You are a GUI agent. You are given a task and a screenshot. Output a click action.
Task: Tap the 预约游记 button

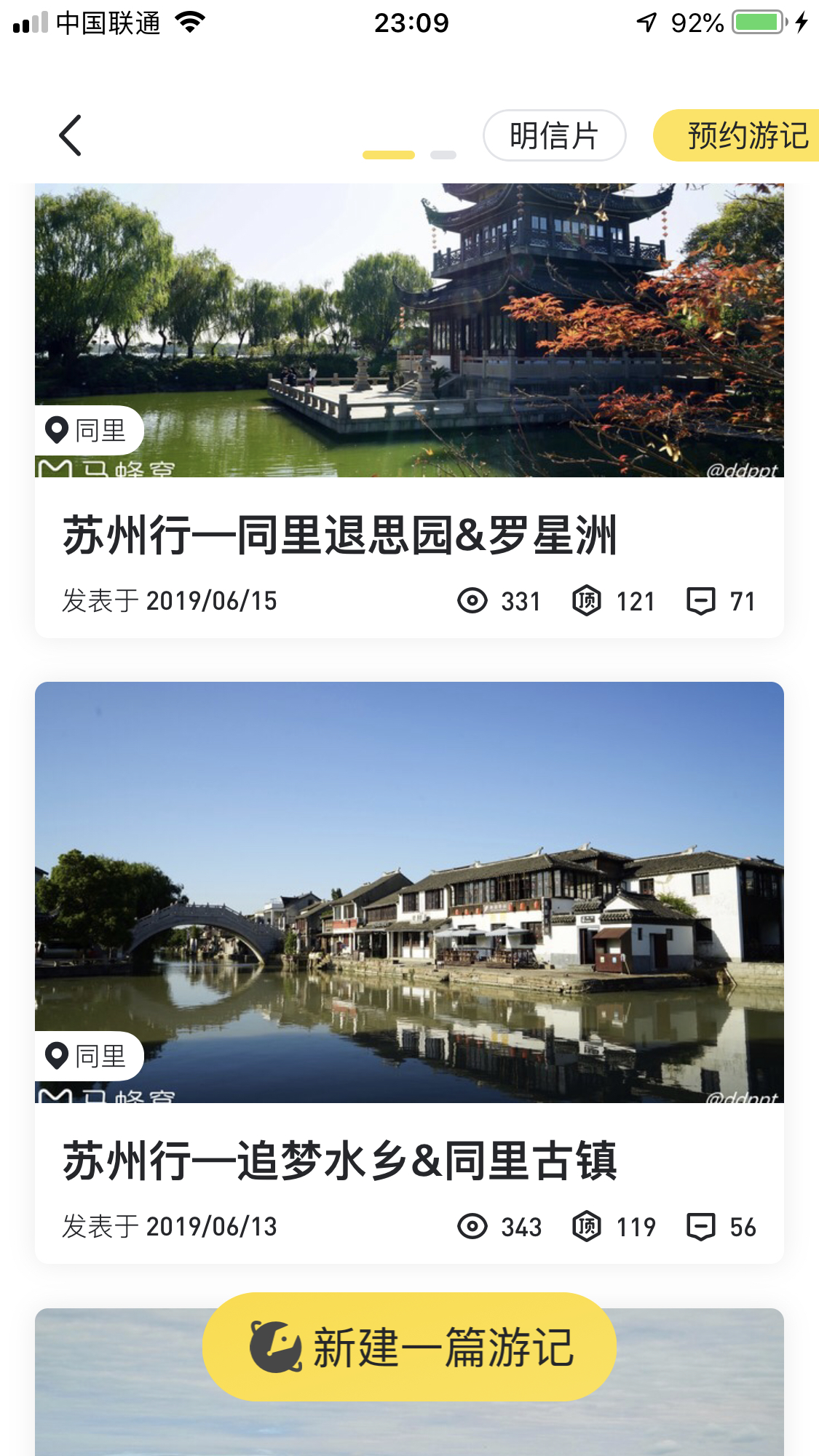743,135
